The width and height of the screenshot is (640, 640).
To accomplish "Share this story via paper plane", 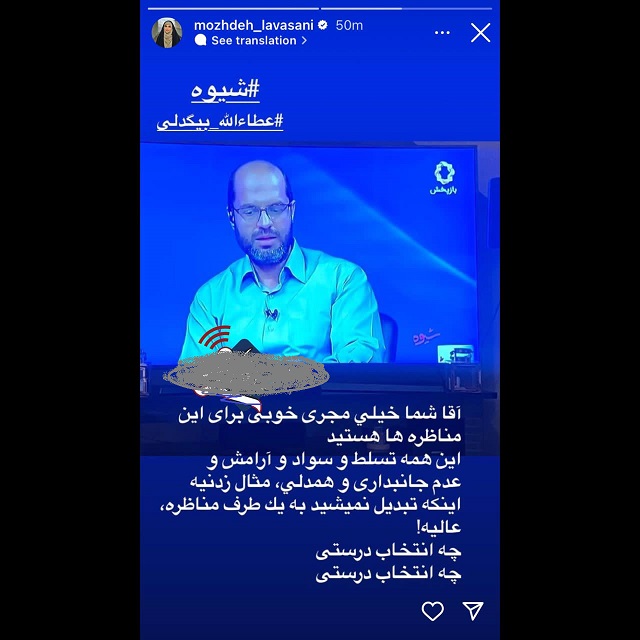I will coord(473,610).
